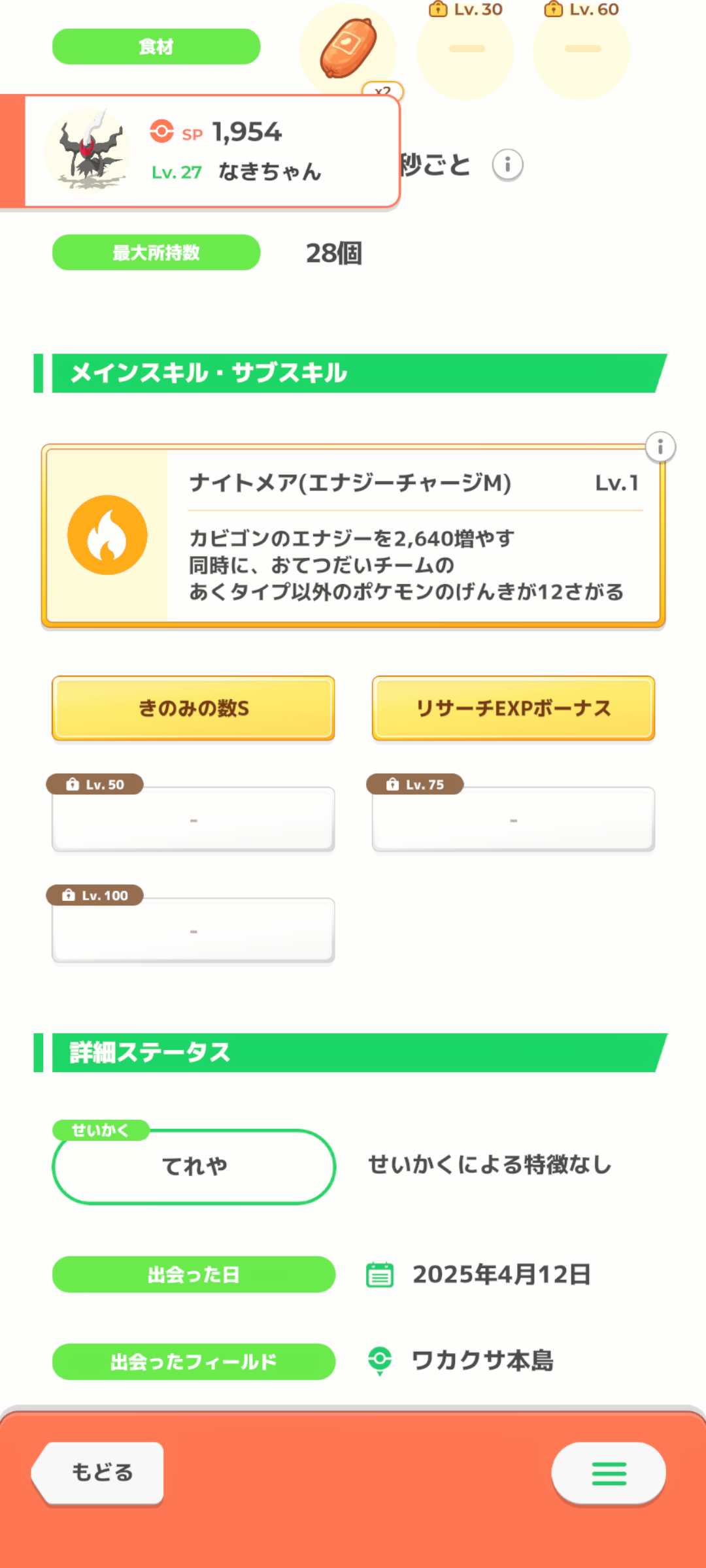This screenshot has height=1568, width=706.
Task: Open info icon on the main skill card
Action: (x=660, y=447)
